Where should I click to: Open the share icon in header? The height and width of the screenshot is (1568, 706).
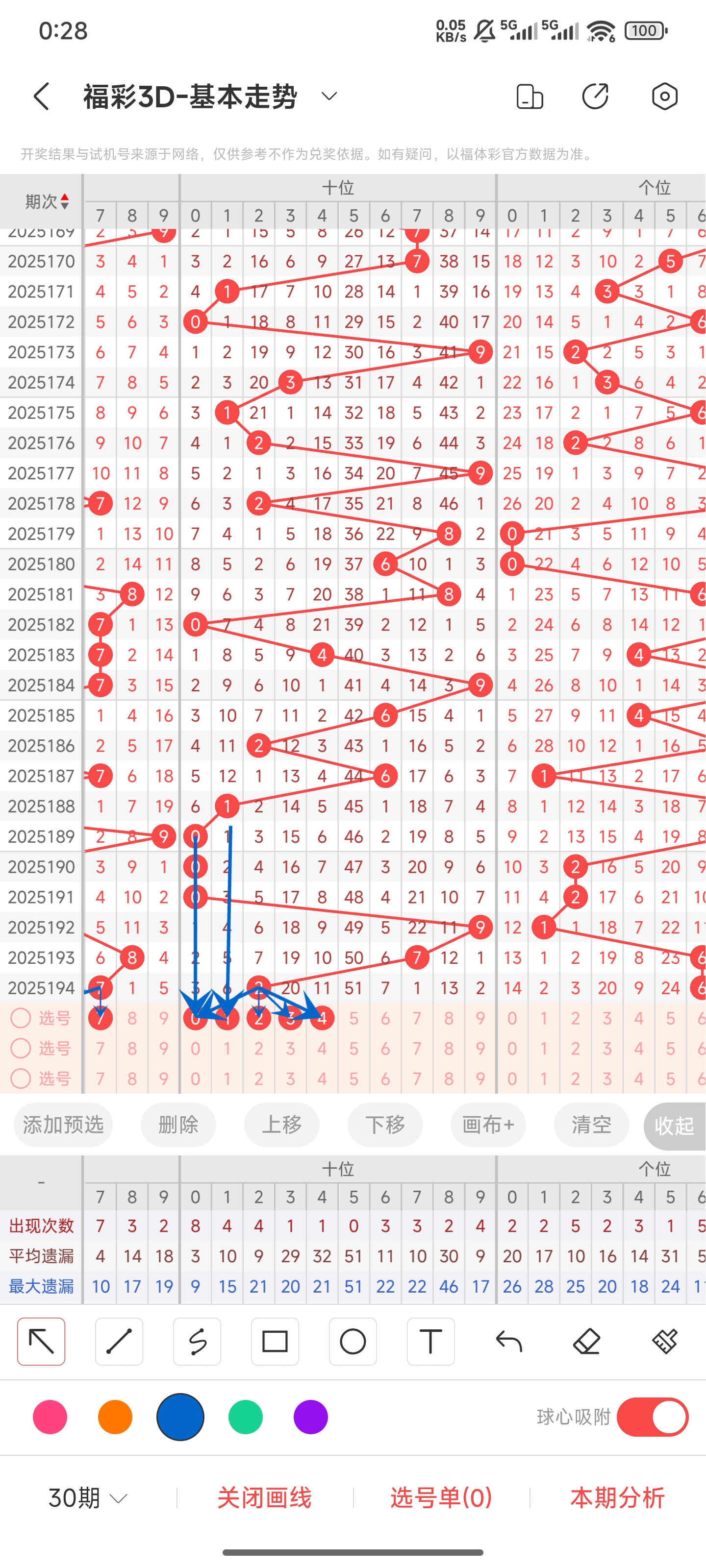point(595,96)
